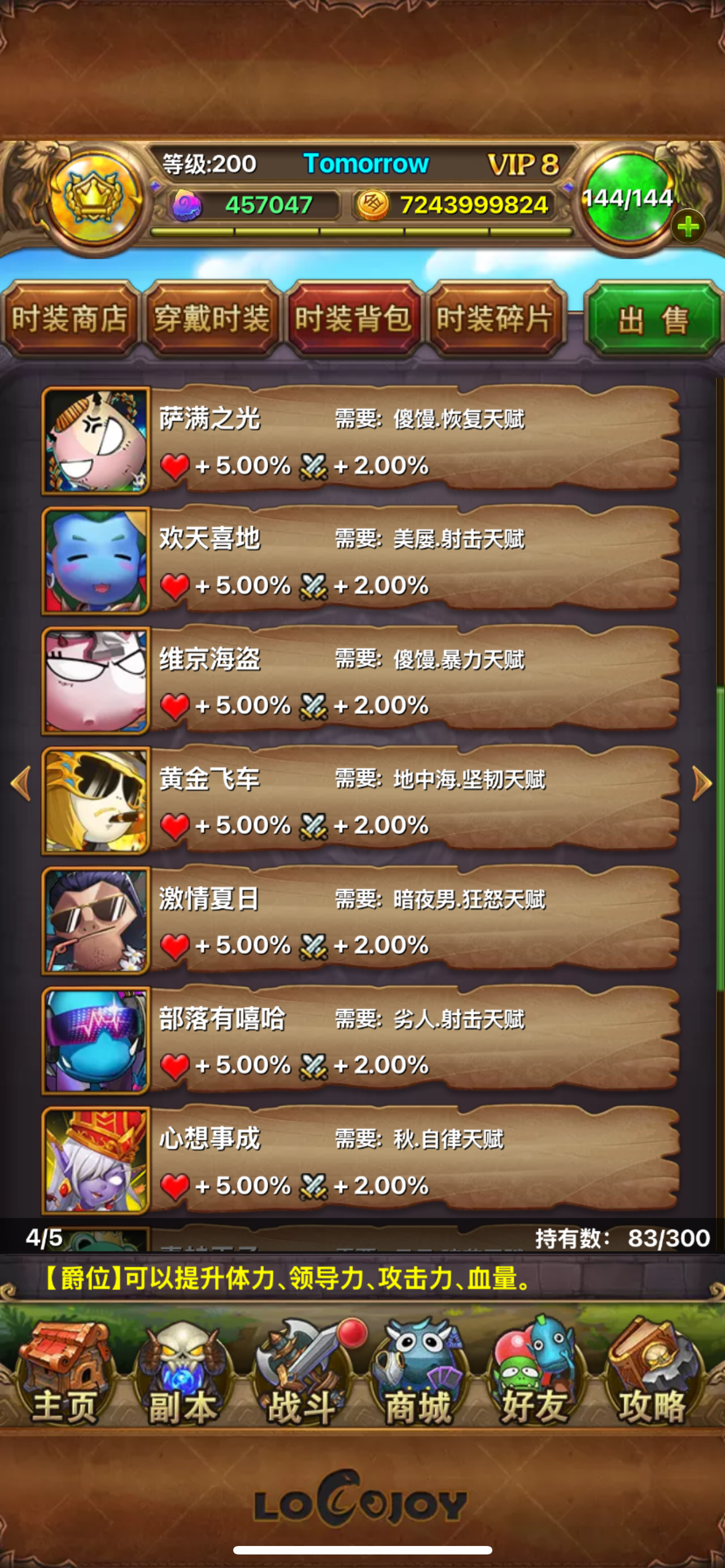Choose the 黄金飞车 costume
Image resolution: width=725 pixels, height=1568 pixels.
359,800
